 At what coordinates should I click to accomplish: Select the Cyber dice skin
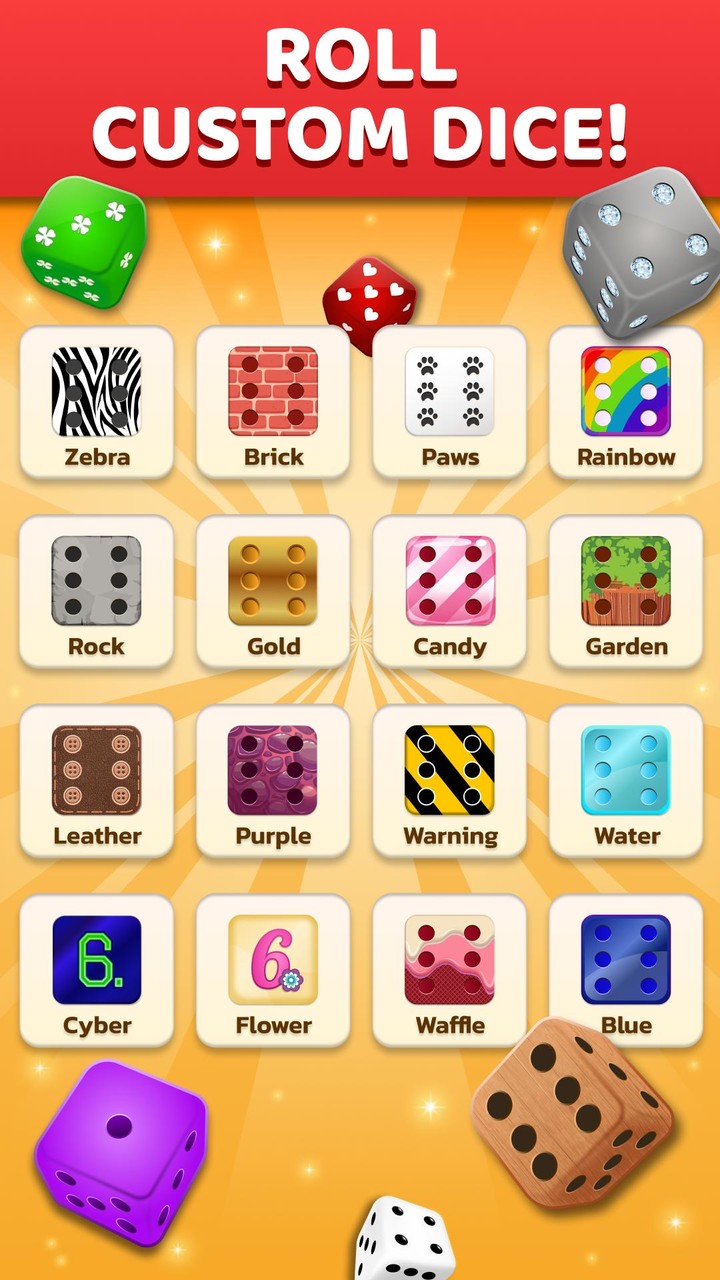(x=97, y=960)
